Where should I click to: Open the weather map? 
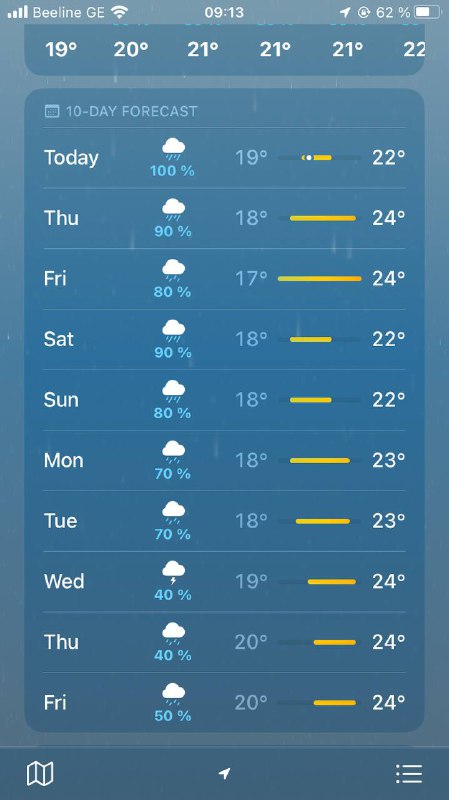click(40, 773)
